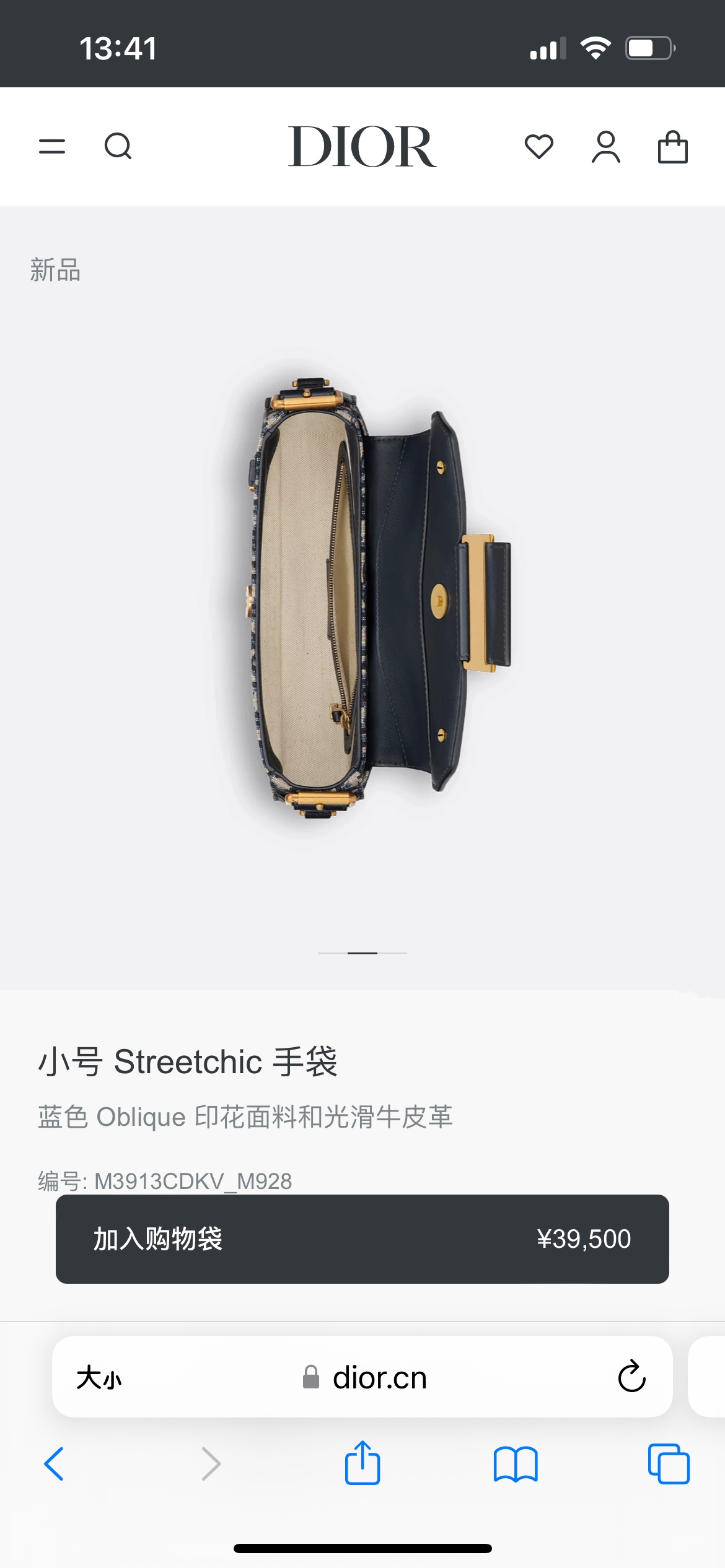Open the Dior search icon
Image resolution: width=725 pixels, height=1568 pixels.
coord(118,147)
